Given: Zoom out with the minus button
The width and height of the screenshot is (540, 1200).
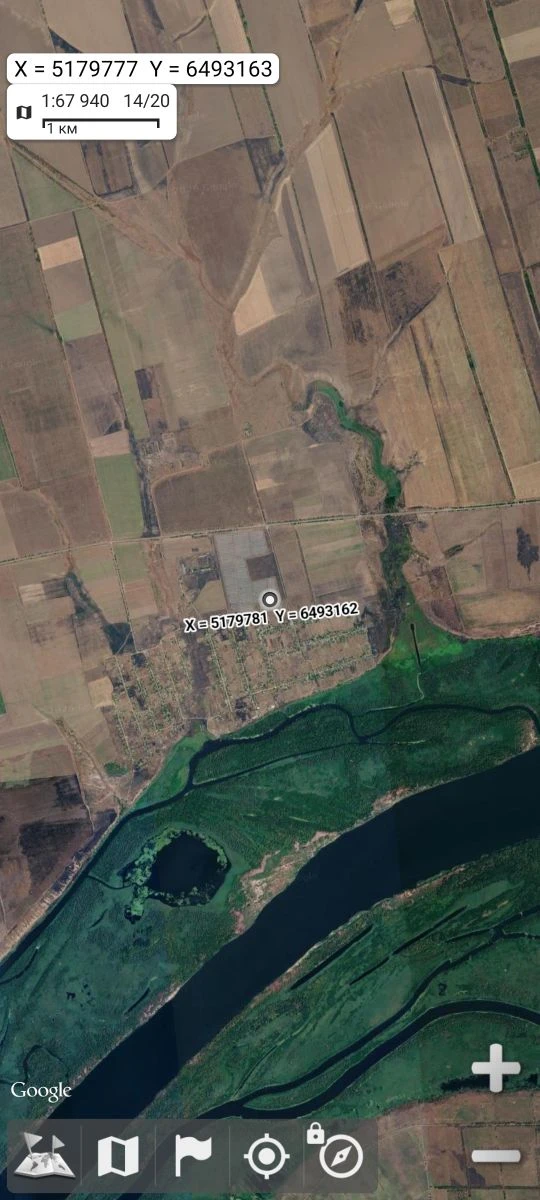Looking at the screenshot, I should pos(496,1155).
